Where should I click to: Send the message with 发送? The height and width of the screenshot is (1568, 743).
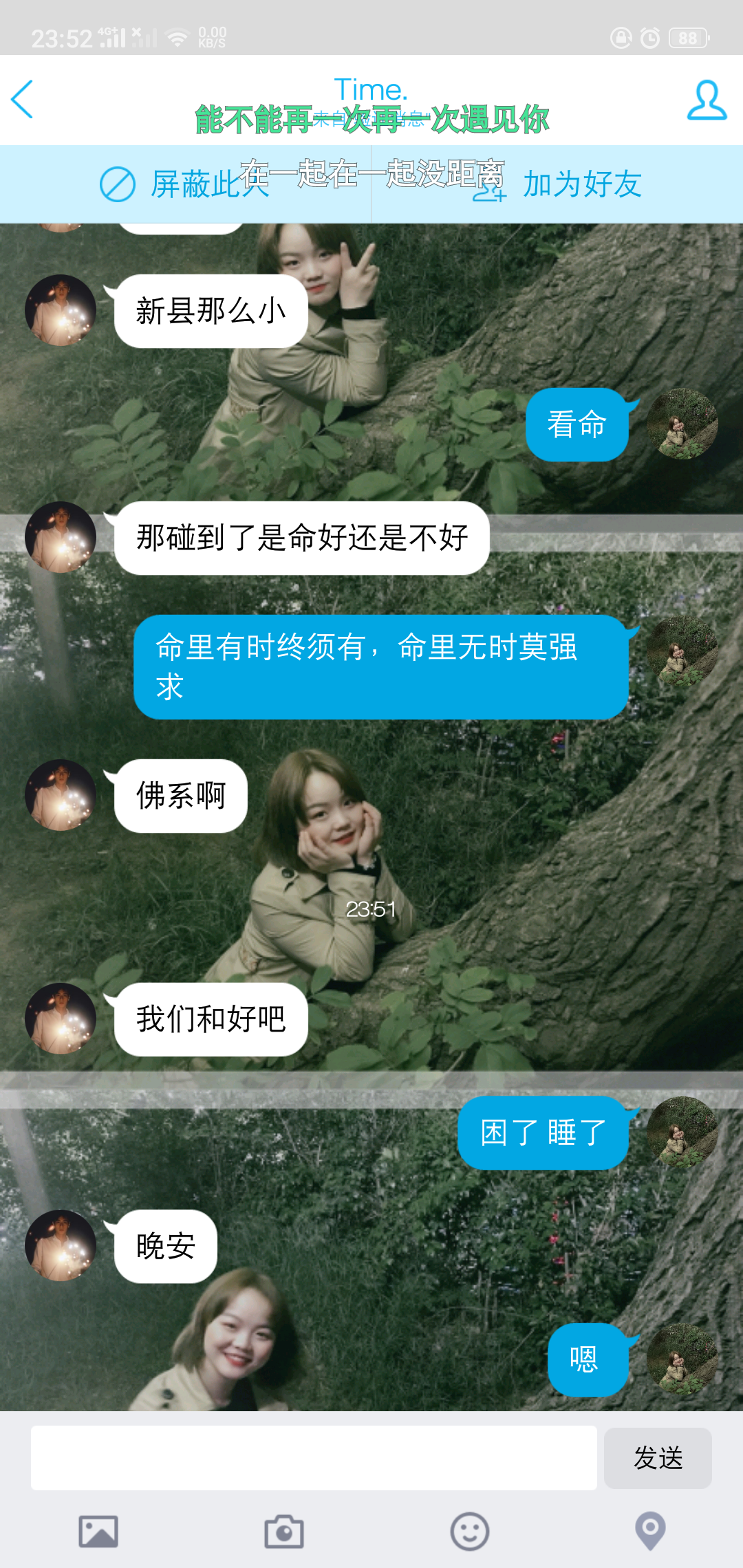point(658,1457)
